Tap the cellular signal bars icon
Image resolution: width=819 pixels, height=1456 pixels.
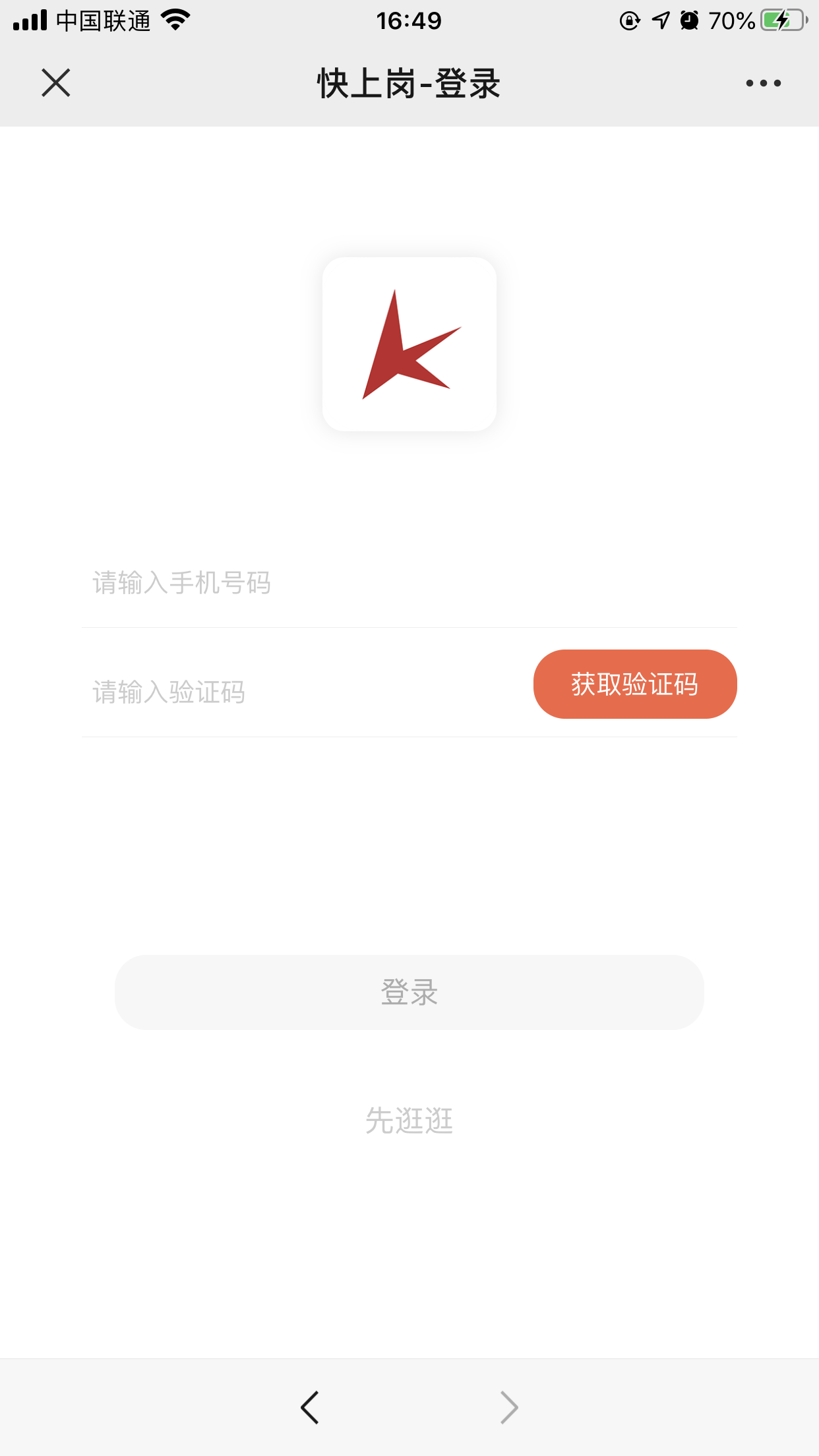pos(31,20)
